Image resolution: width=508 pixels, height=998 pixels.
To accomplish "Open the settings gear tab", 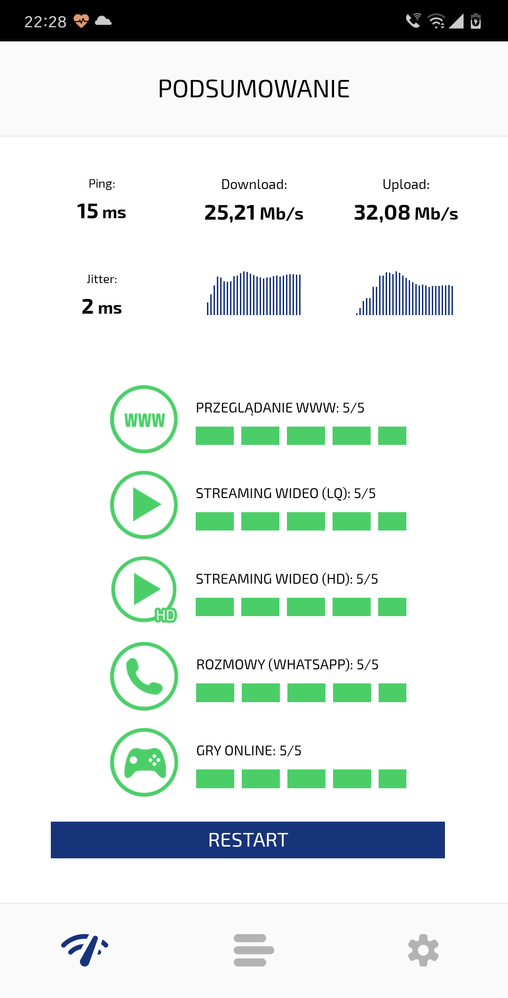I will coord(423,951).
